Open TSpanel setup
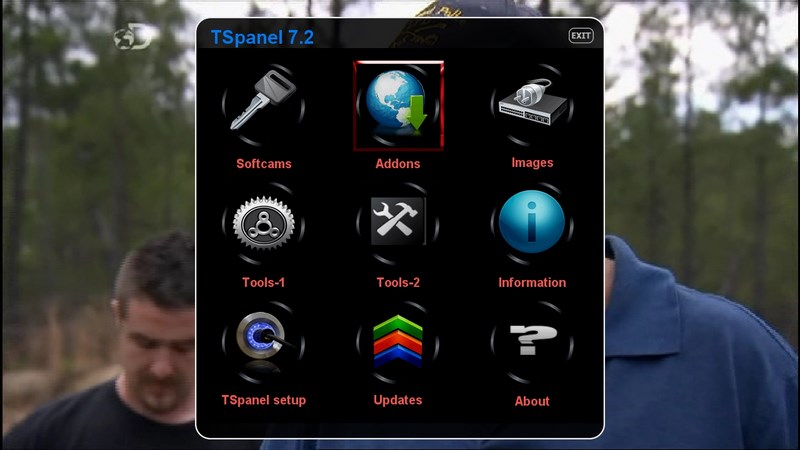This screenshot has height=450, width=800. (x=263, y=343)
